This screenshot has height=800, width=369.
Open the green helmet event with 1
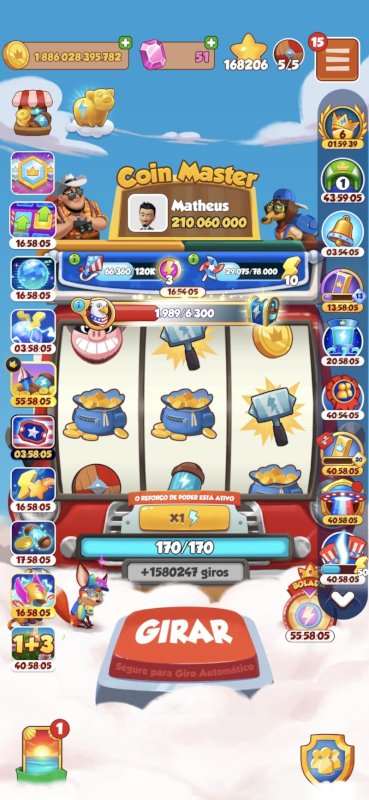[x=342, y=177]
